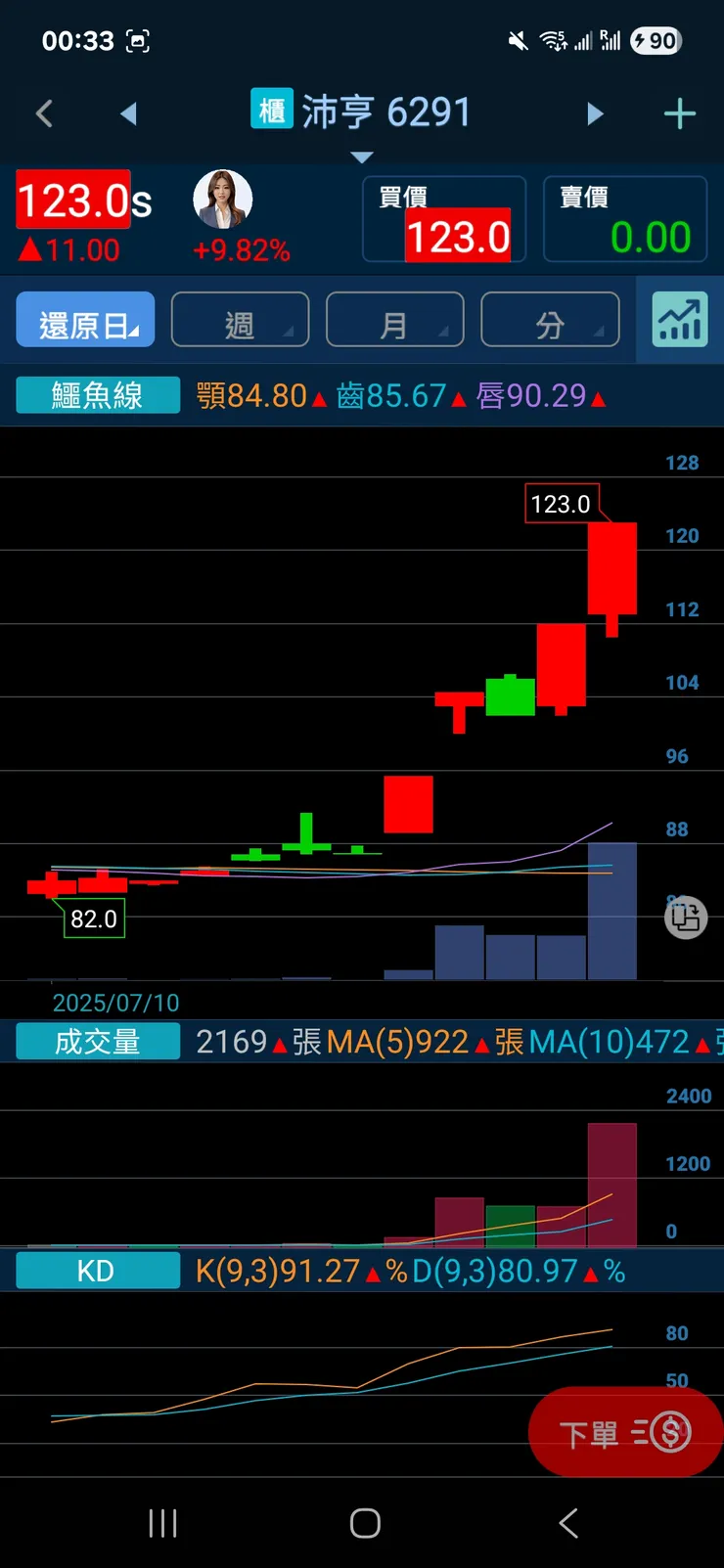This screenshot has width=724, height=1568.
Task: Change the 成交量 indicator
Action: [x=98, y=1042]
